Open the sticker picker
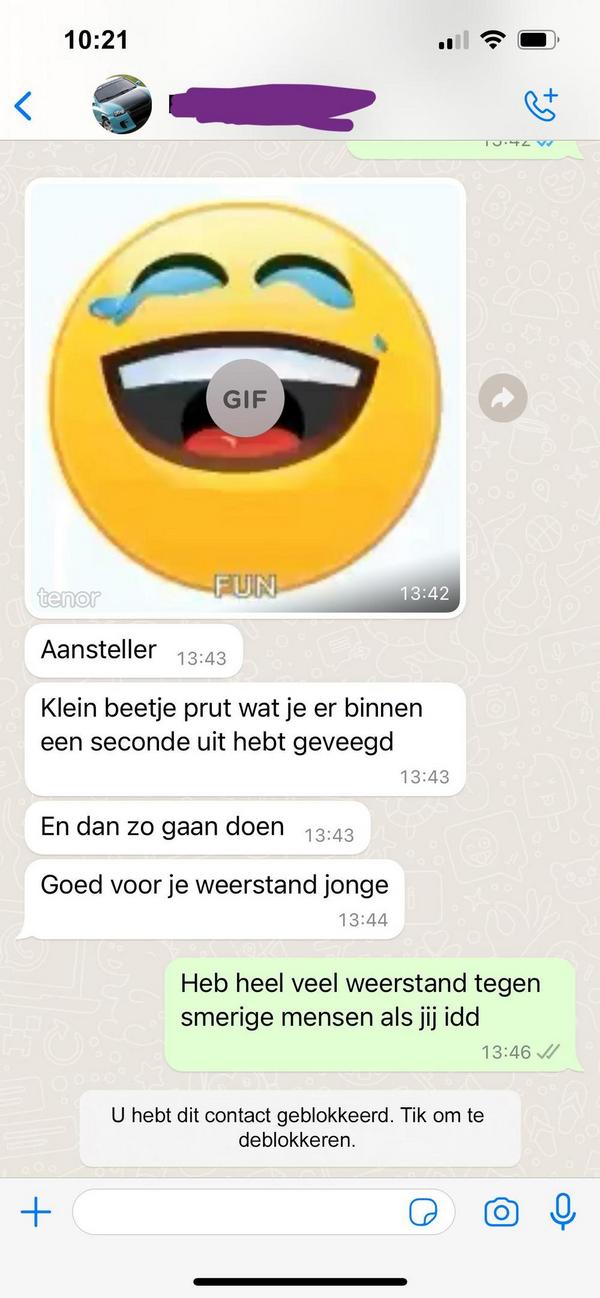The height and width of the screenshot is (1298, 600). (x=424, y=1213)
